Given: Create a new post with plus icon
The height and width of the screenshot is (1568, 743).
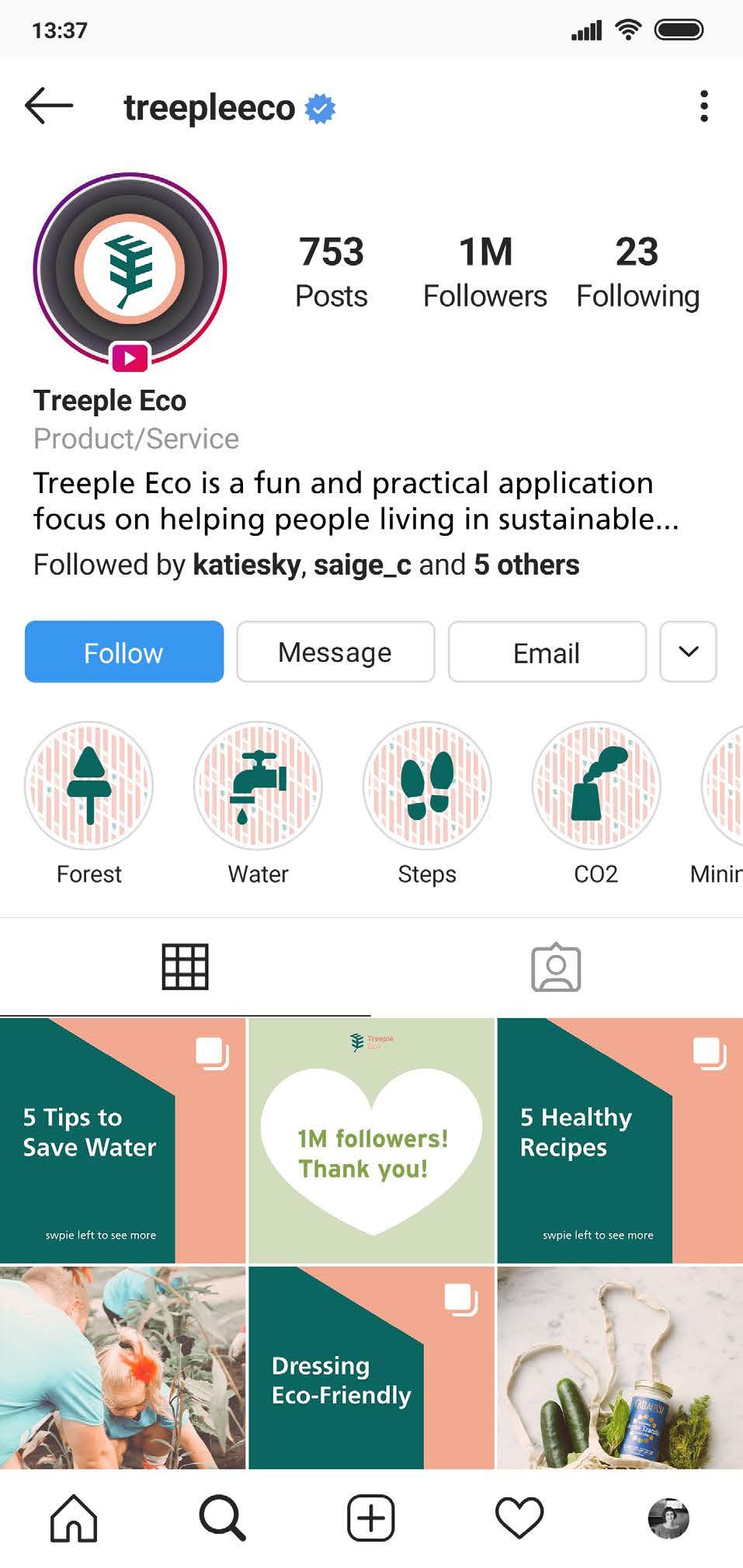Looking at the screenshot, I should pos(370,1518).
